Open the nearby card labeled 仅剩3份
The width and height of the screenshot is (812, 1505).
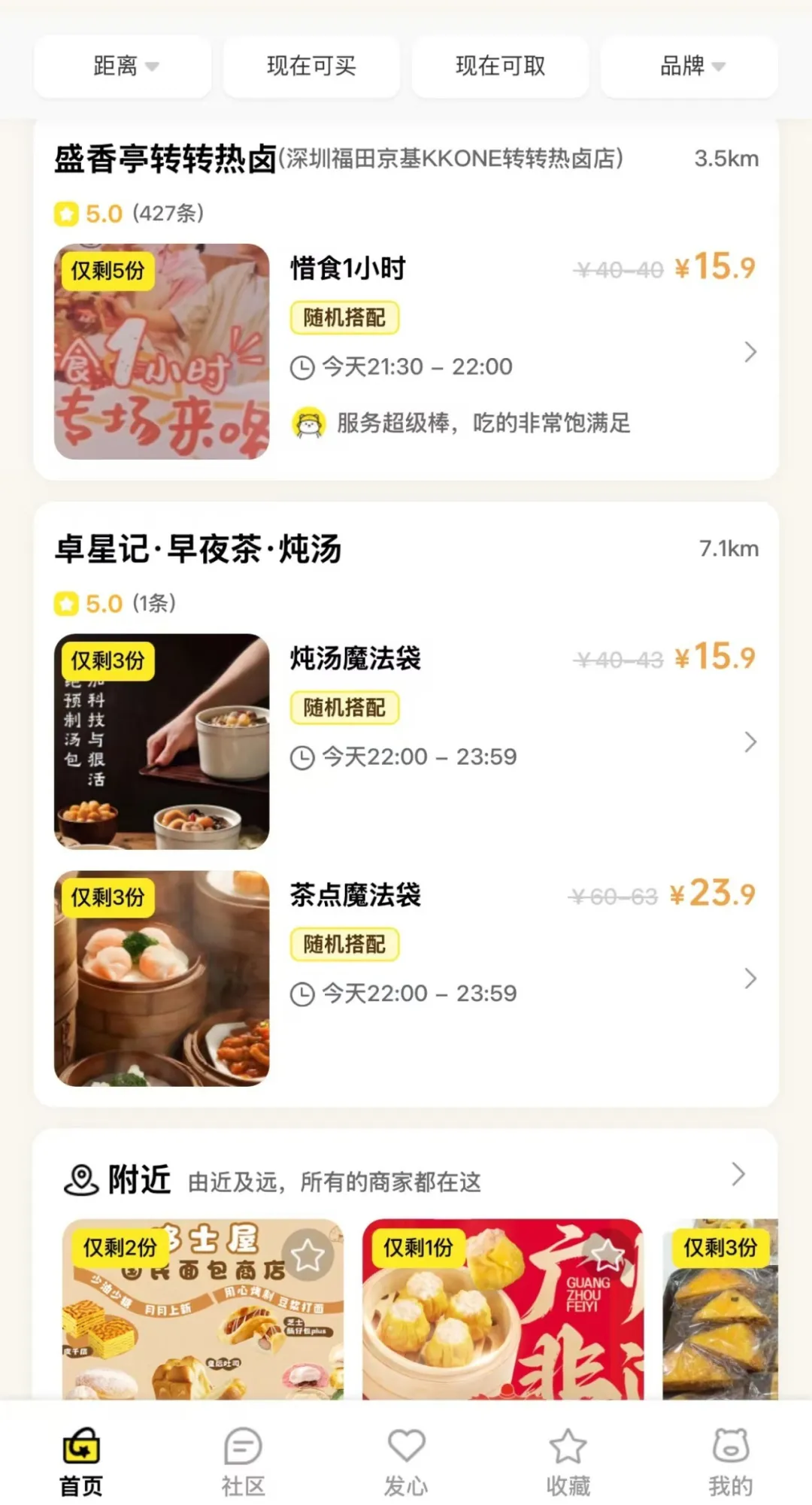click(x=720, y=1309)
